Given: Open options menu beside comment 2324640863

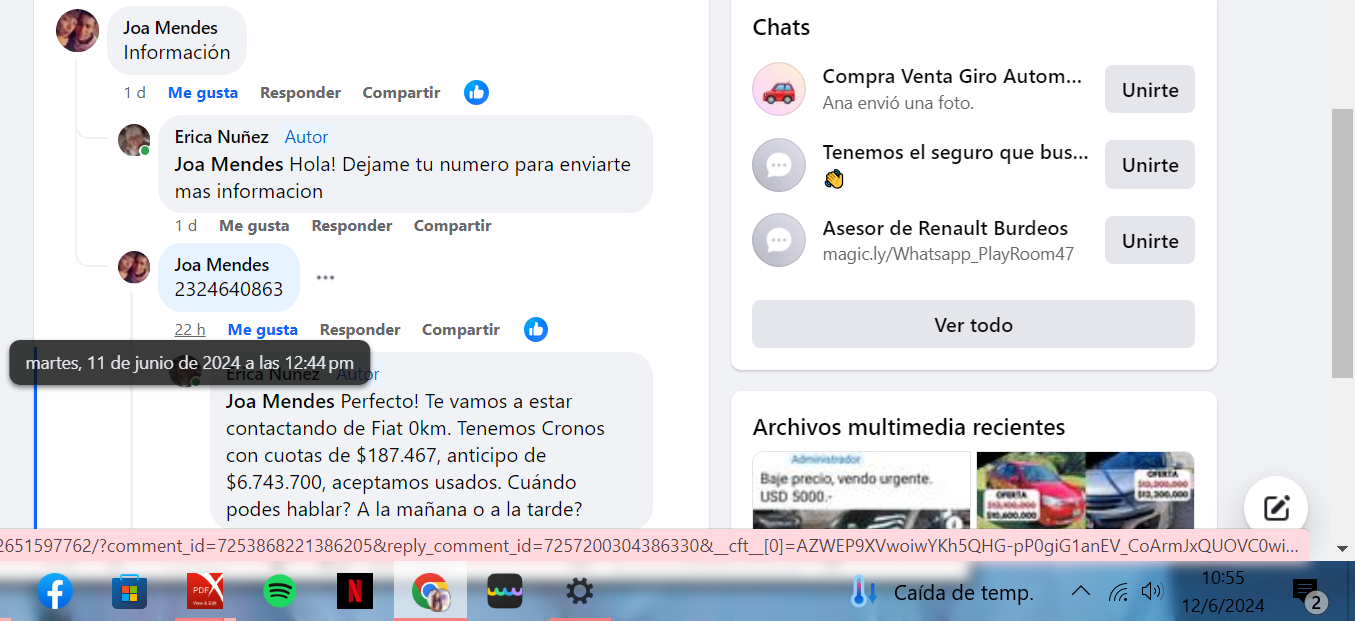Looking at the screenshot, I should (325, 277).
